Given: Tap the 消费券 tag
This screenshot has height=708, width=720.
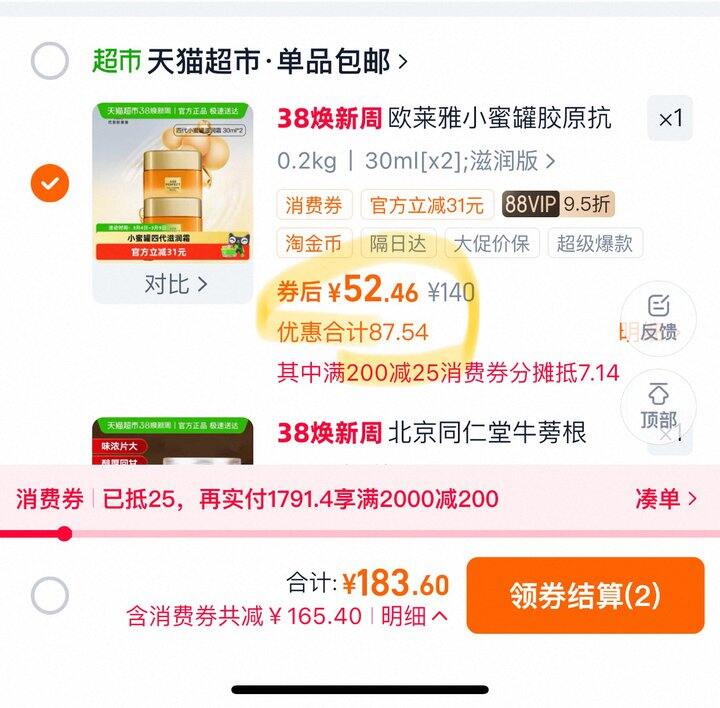Looking at the screenshot, I should [x=314, y=205].
